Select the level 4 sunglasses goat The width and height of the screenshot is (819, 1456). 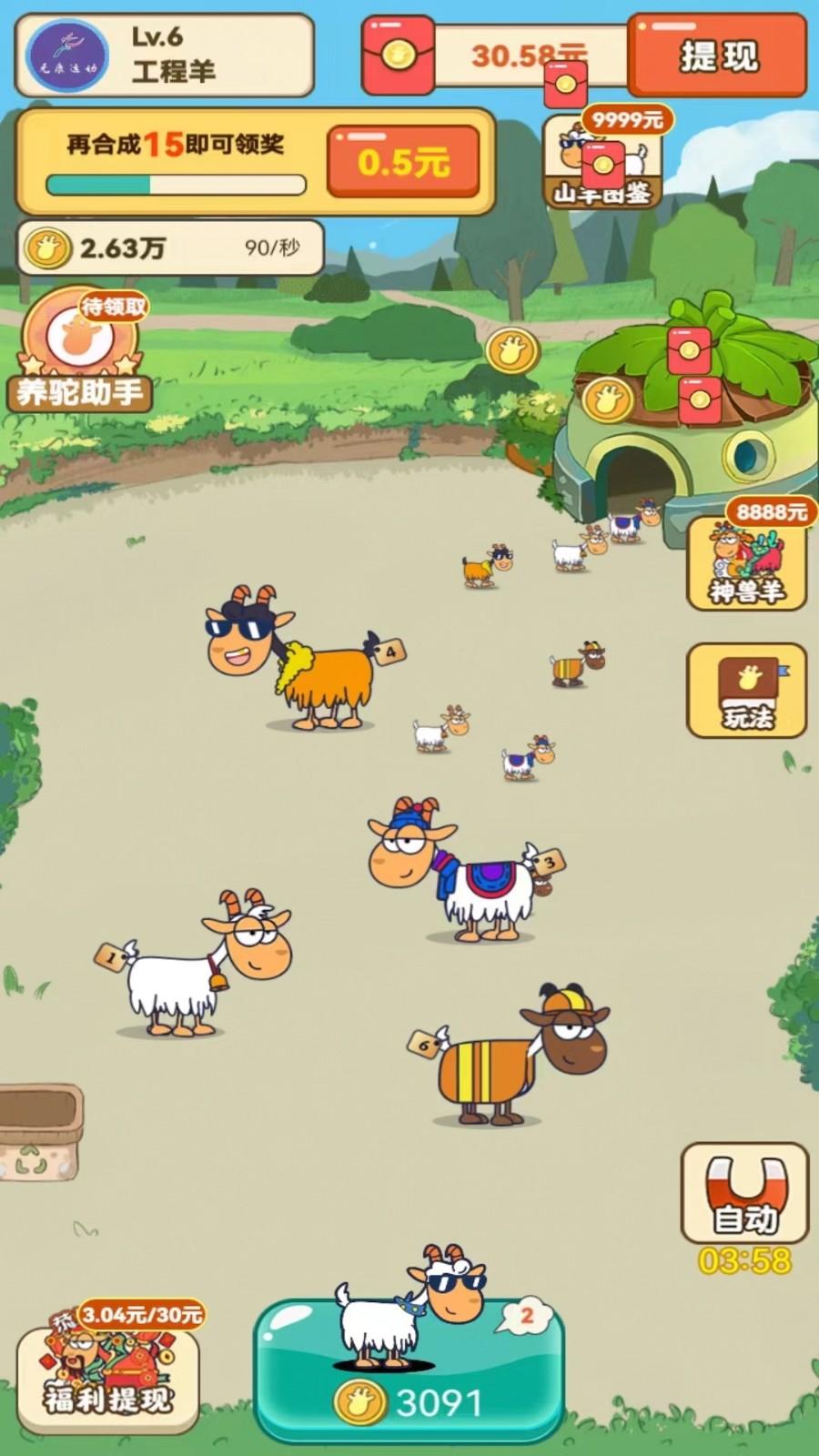coord(300,657)
